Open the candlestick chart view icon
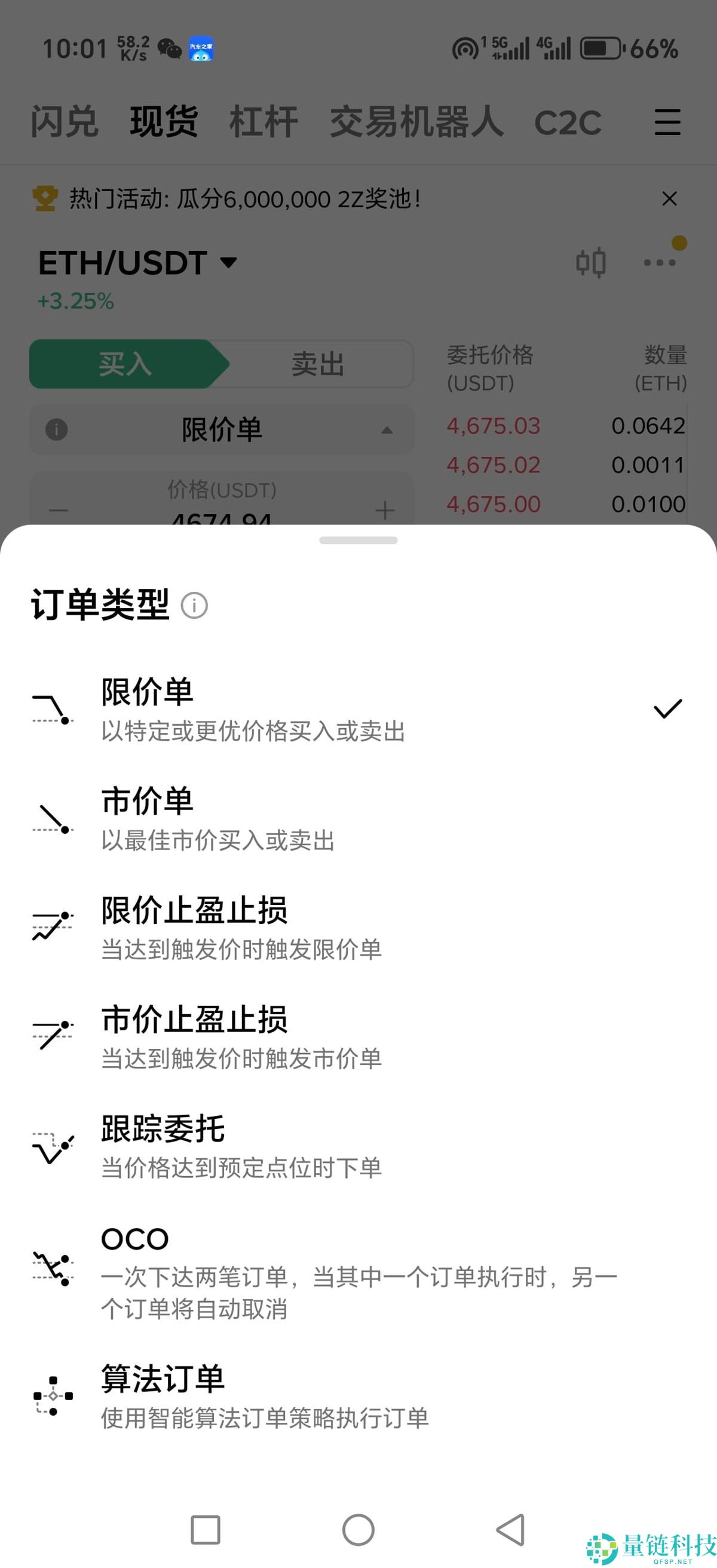 pos(592,262)
